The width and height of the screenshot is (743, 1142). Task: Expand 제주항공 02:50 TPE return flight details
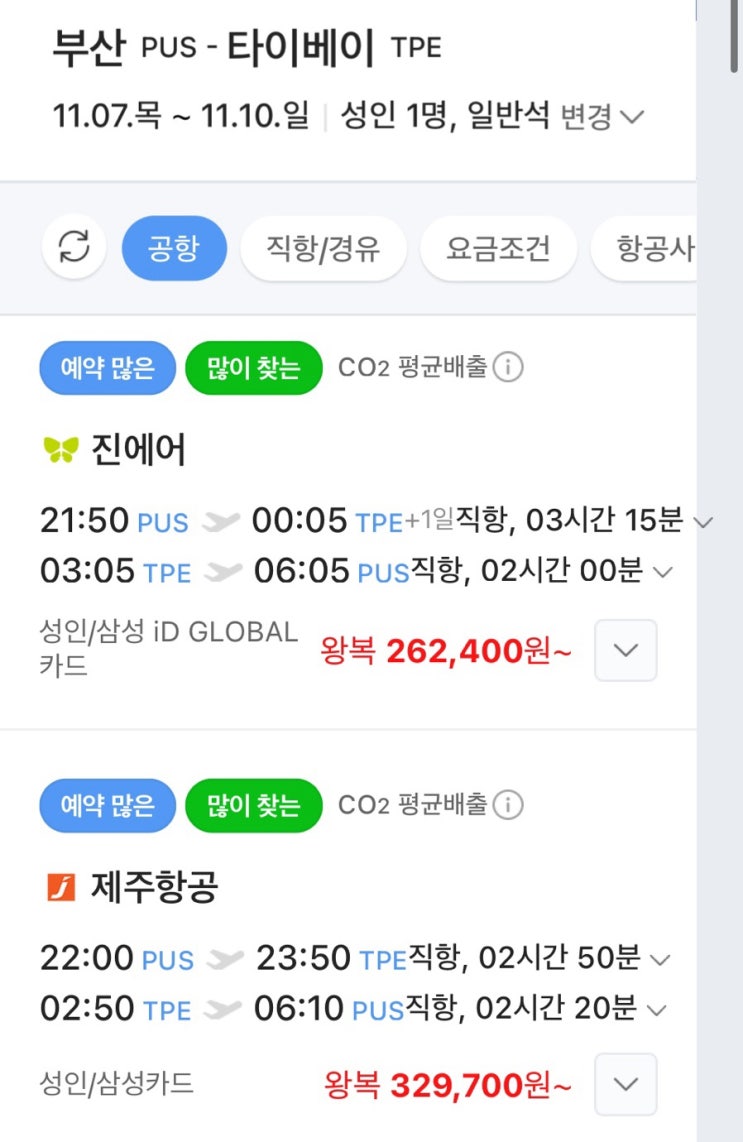tap(656, 1010)
